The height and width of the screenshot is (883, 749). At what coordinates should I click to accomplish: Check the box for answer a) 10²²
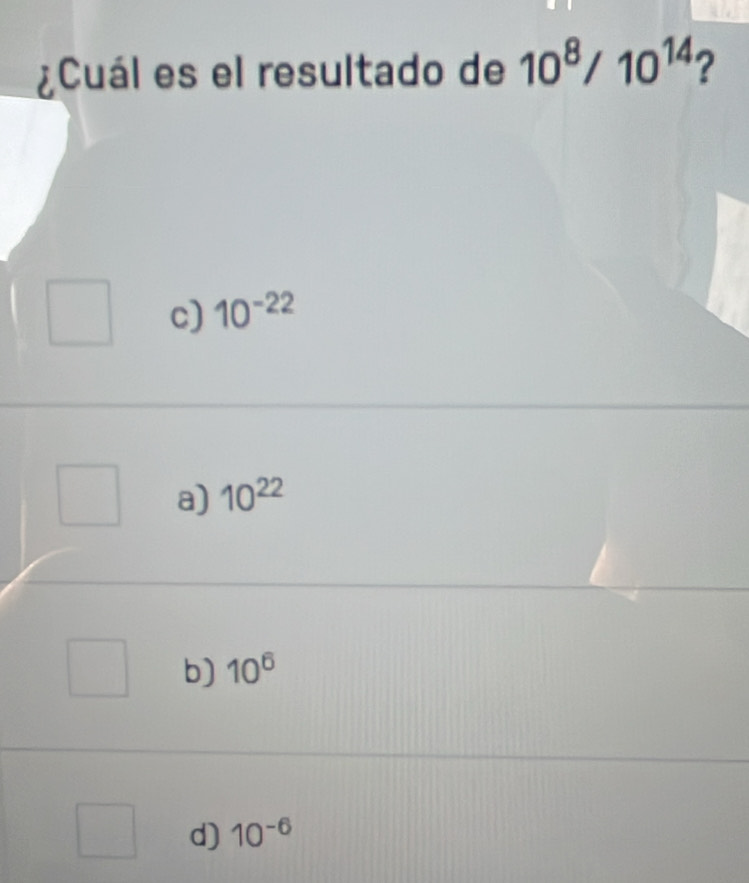[x=91, y=494]
